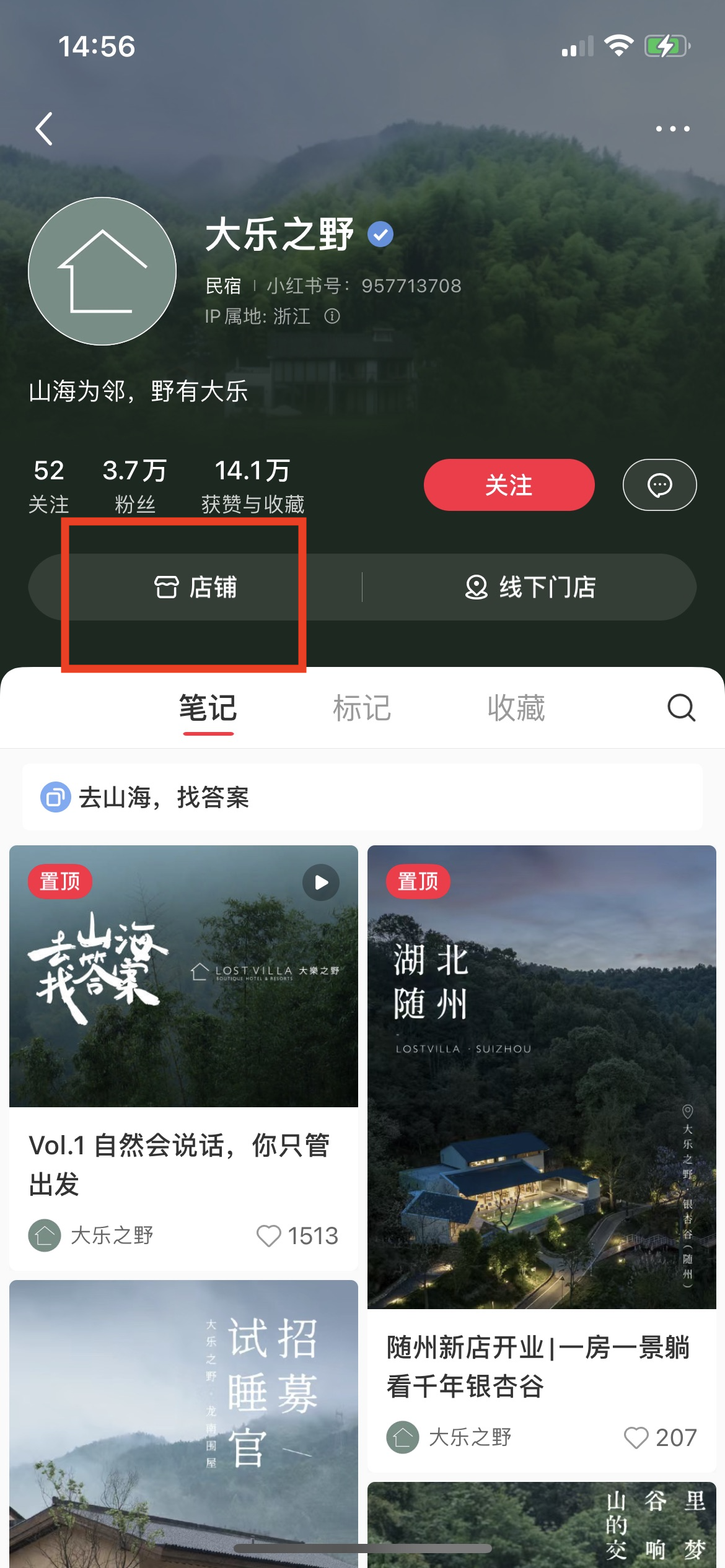Screen dimensions: 725x1568
Task: View the 52 关注 following list
Action: 49,486
